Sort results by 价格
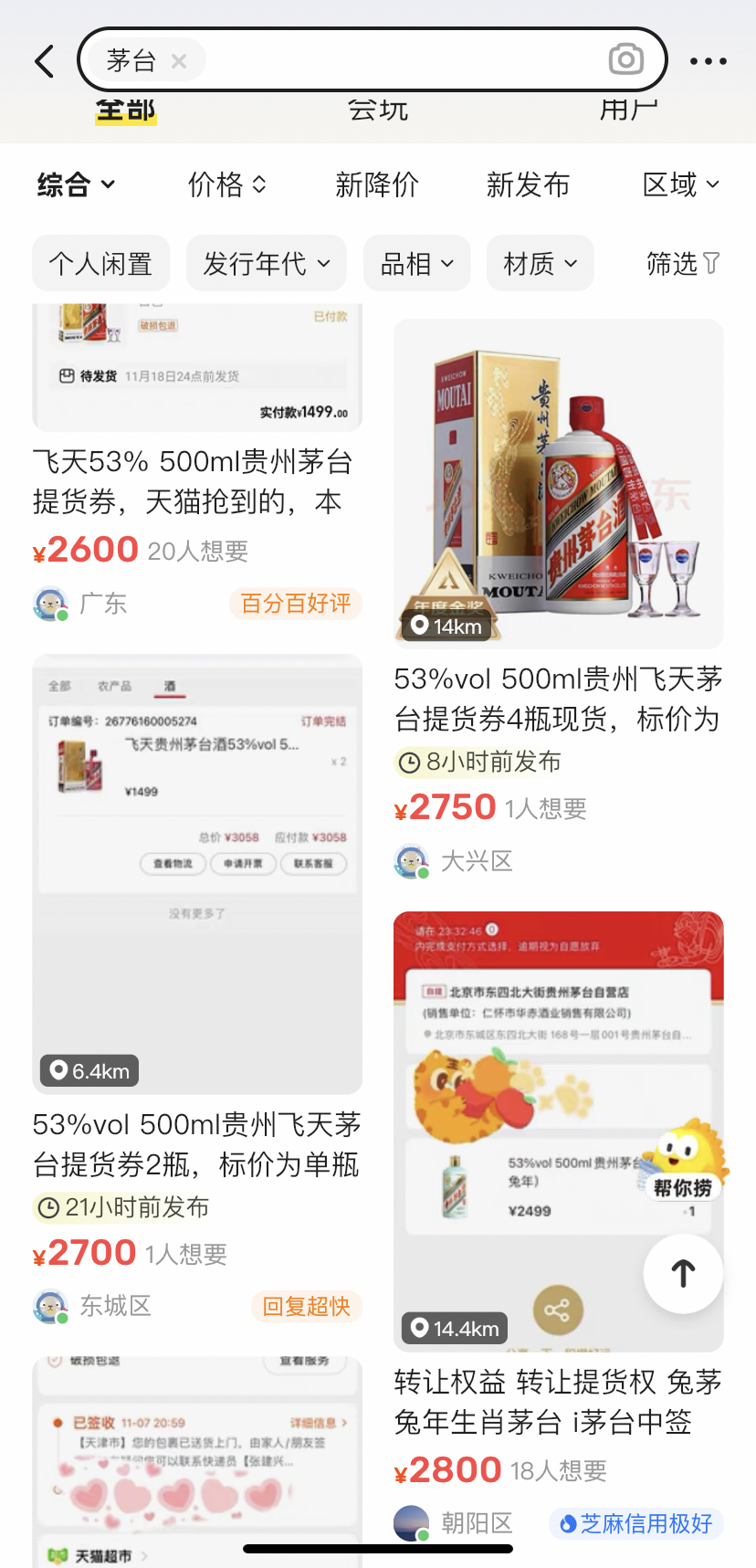Screen dimensions: 756x1568 coord(226,184)
